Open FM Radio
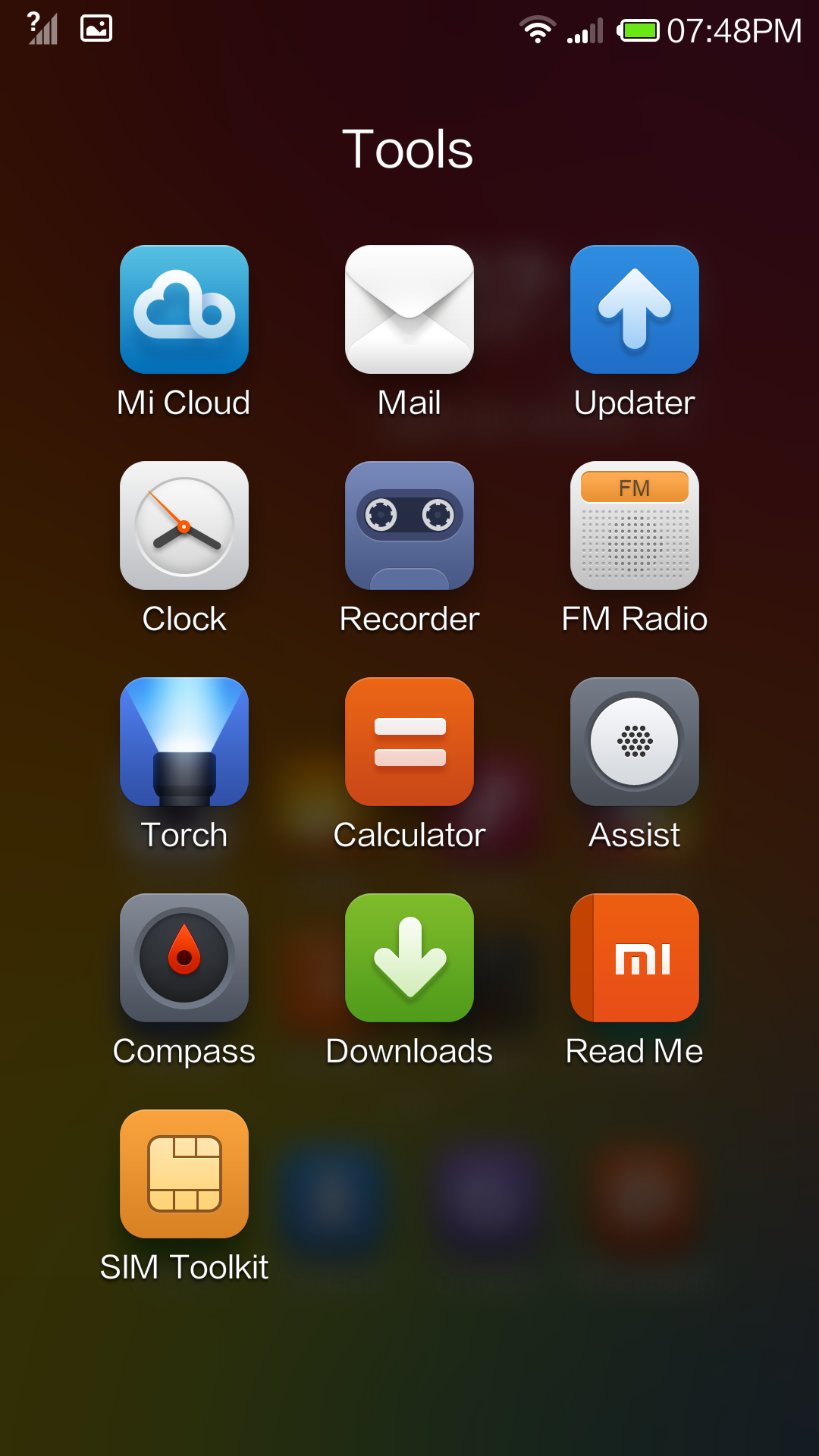This screenshot has width=819, height=1456. point(635,526)
